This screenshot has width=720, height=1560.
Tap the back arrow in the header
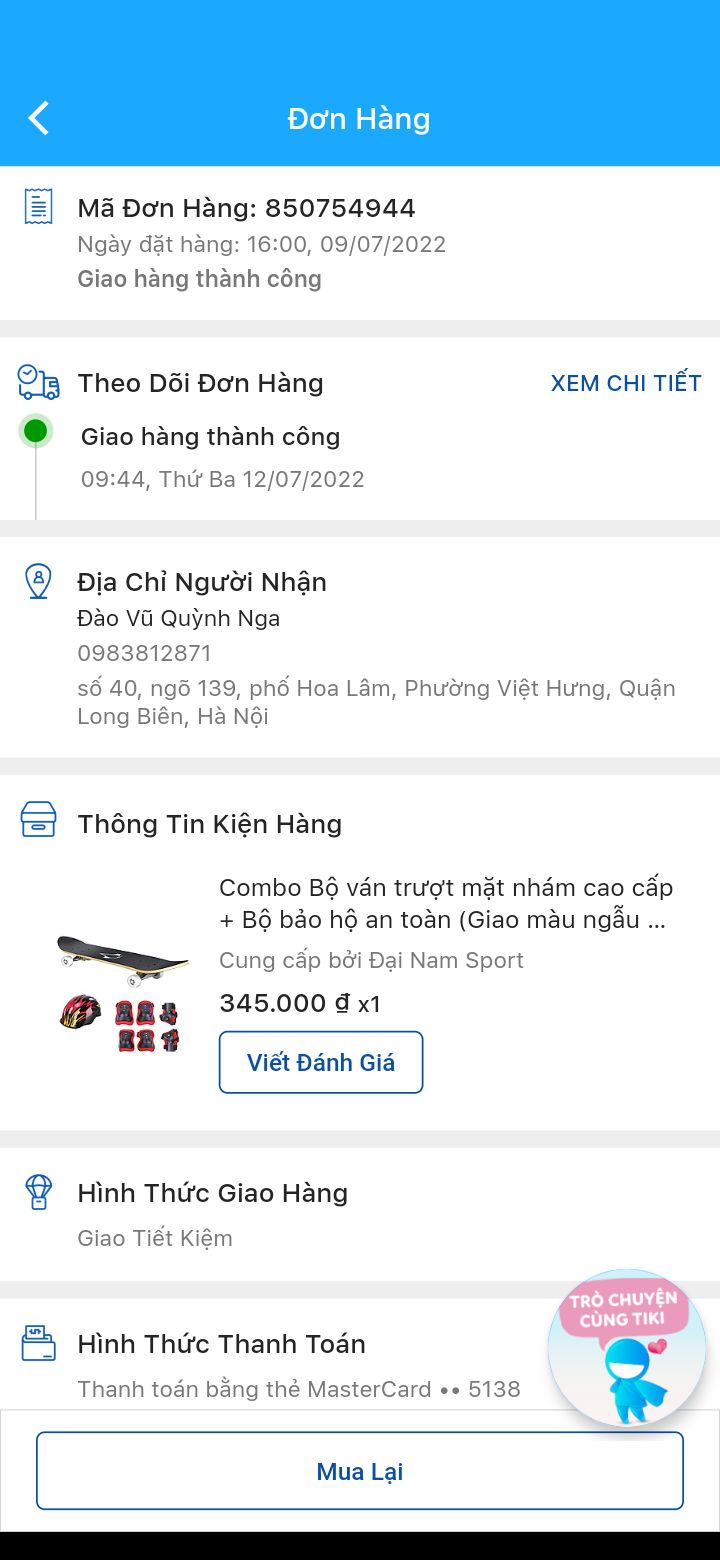(39, 117)
